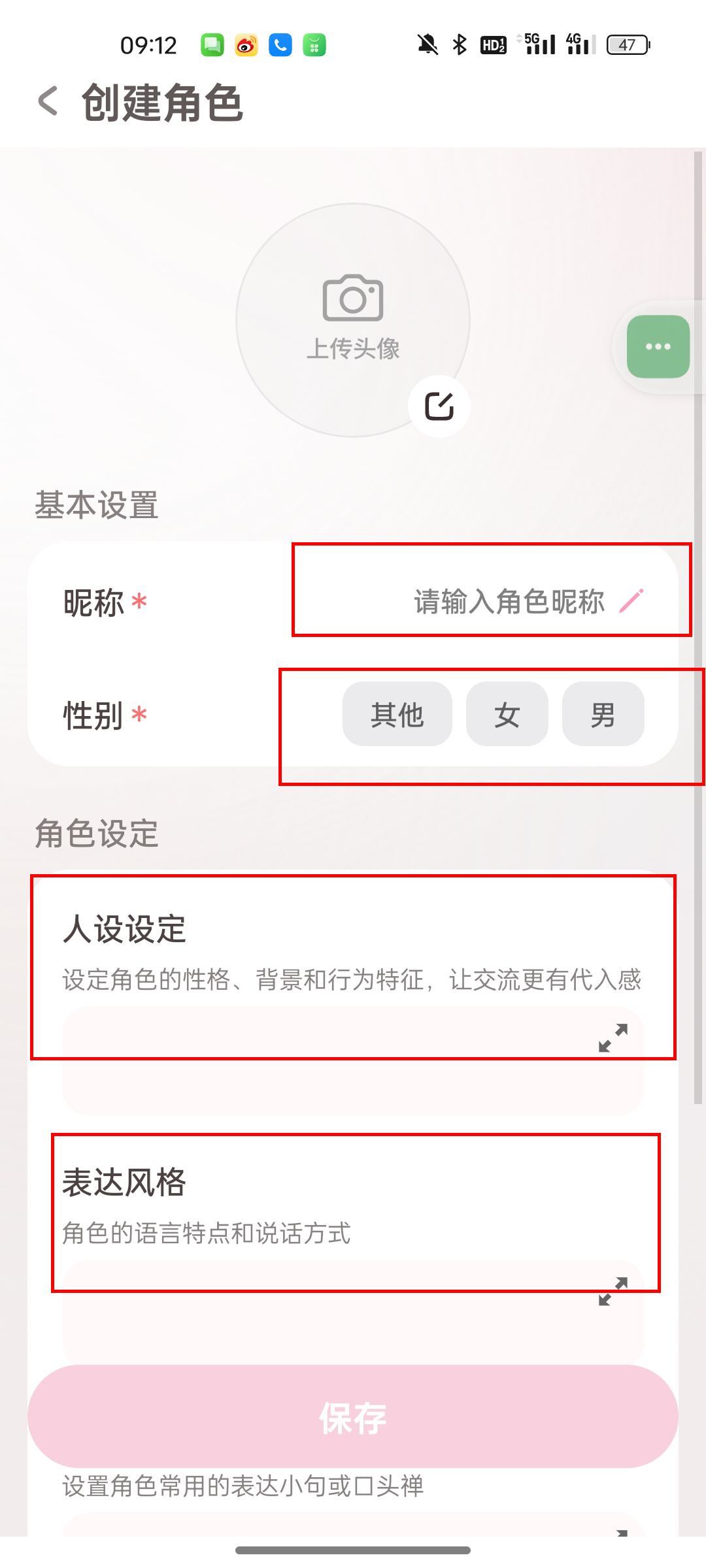The width and height of the screenshot is (706, 1568).
Task: Select gender 女
Action: point(507,714)
